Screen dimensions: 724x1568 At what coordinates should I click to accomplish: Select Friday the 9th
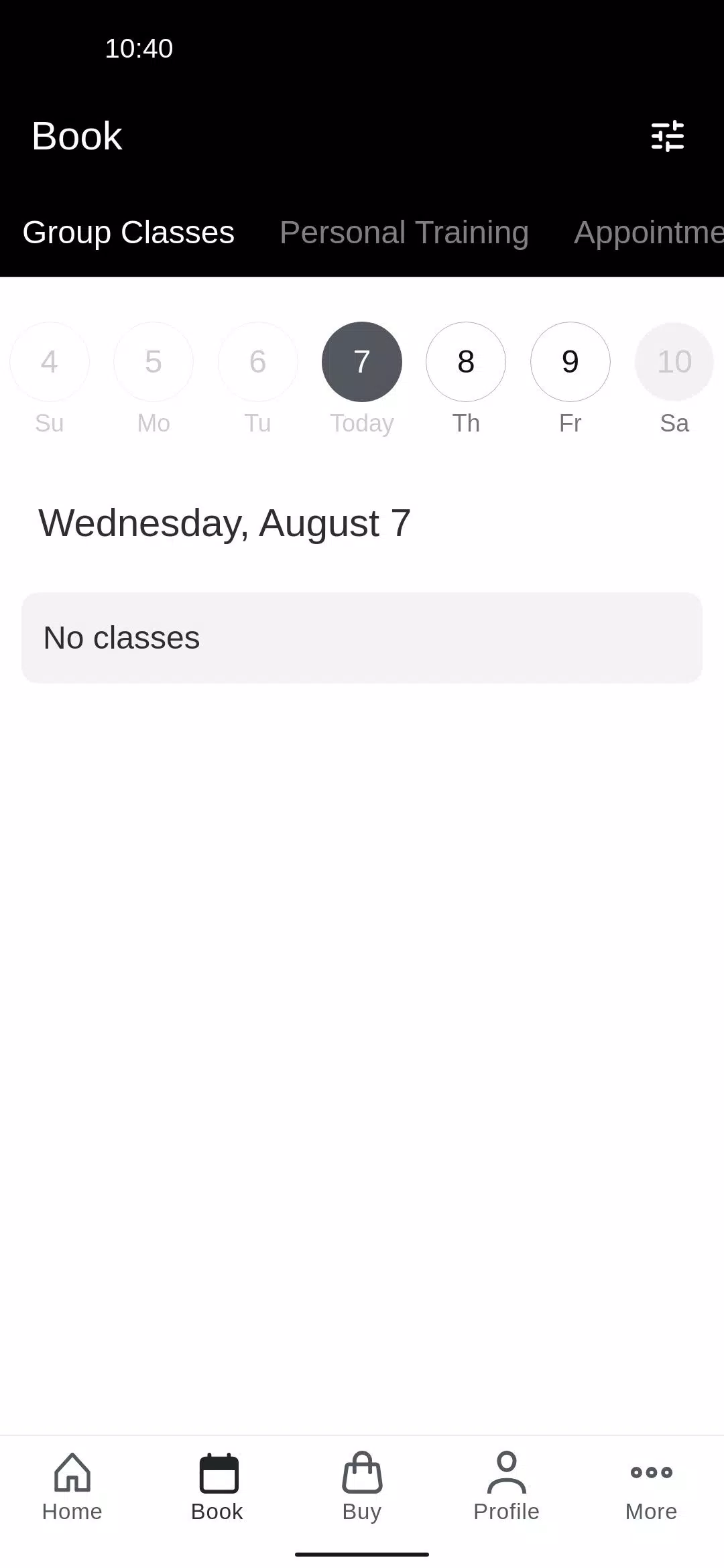570,362
